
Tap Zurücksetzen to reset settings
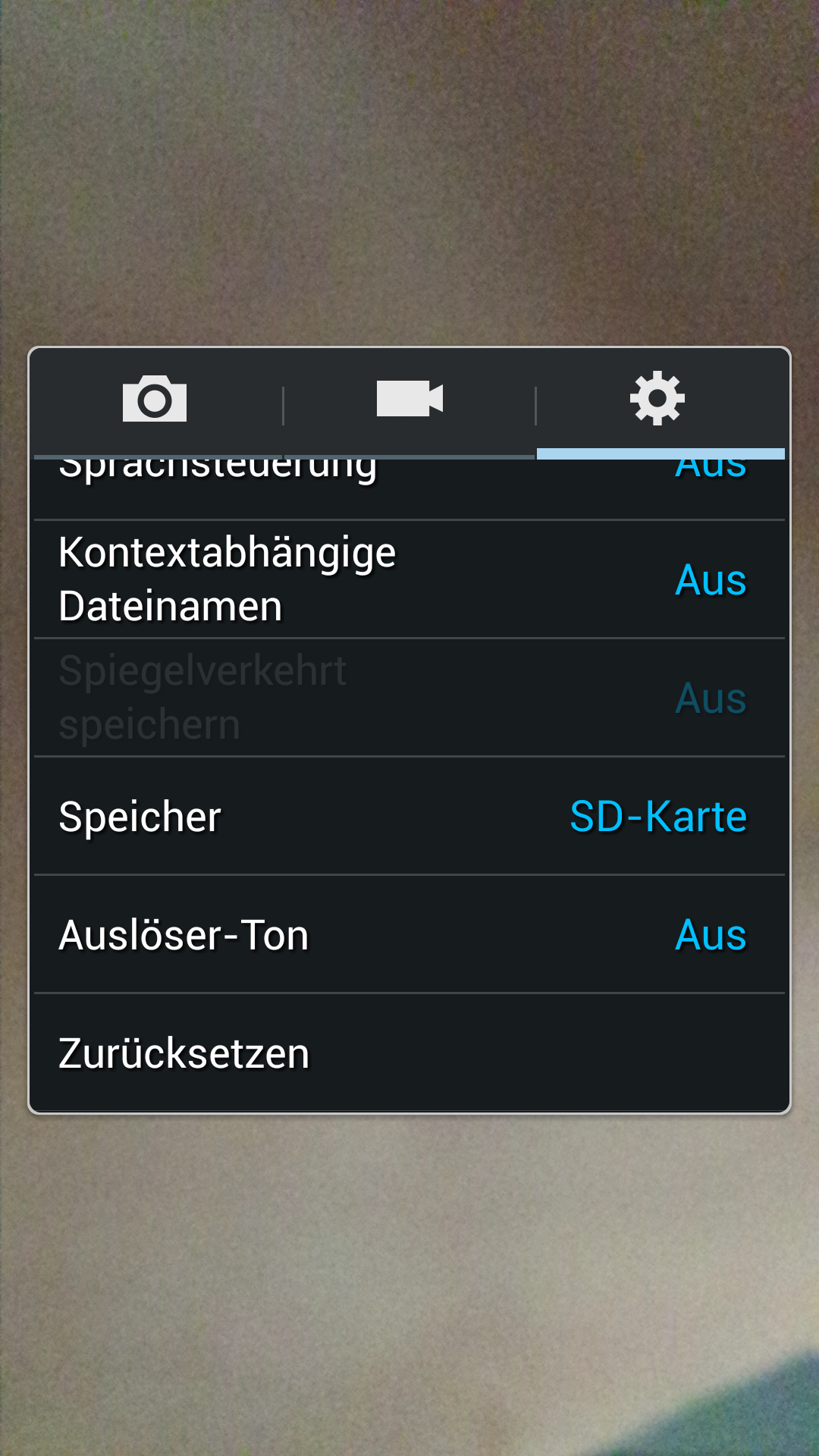[x=409, y=1053]
